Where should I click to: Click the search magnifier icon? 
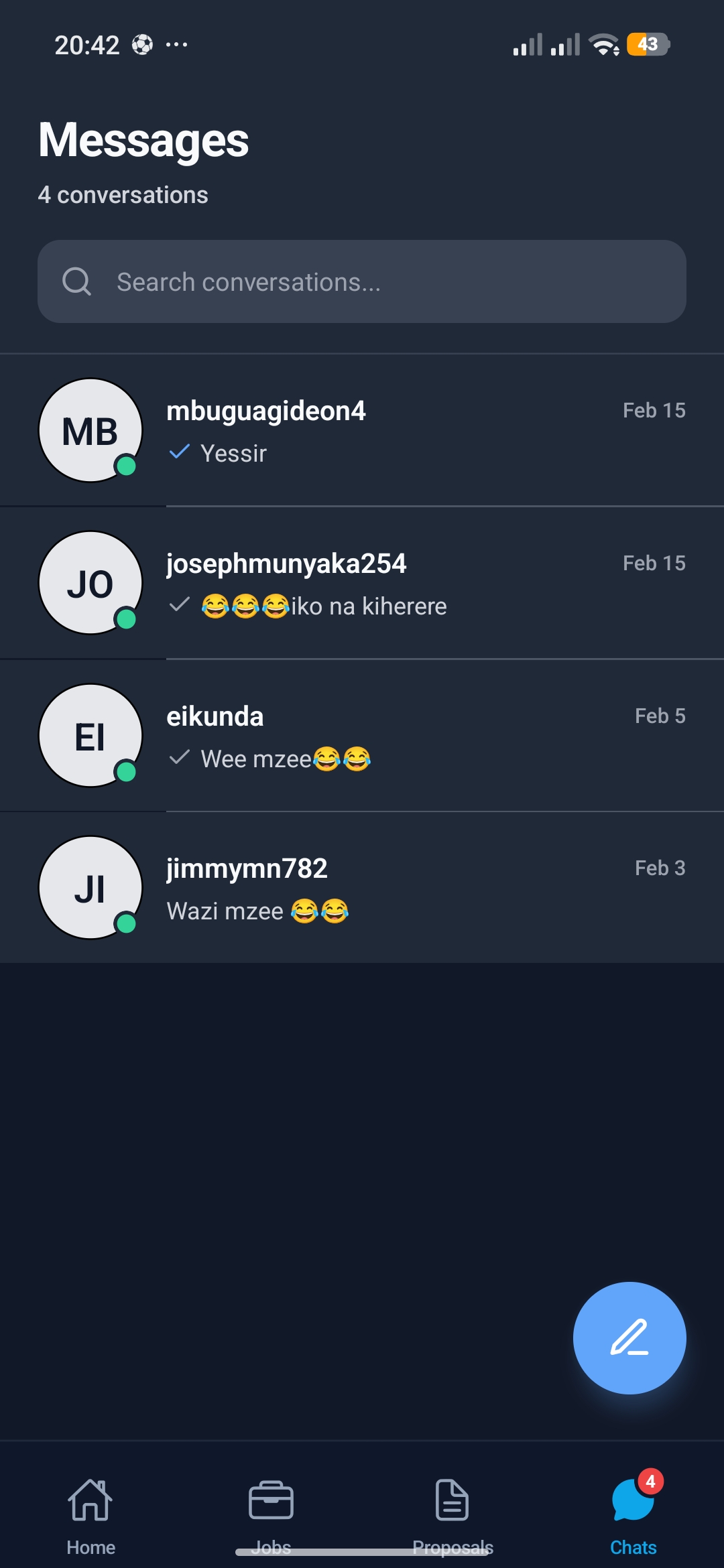click(78, 281)
